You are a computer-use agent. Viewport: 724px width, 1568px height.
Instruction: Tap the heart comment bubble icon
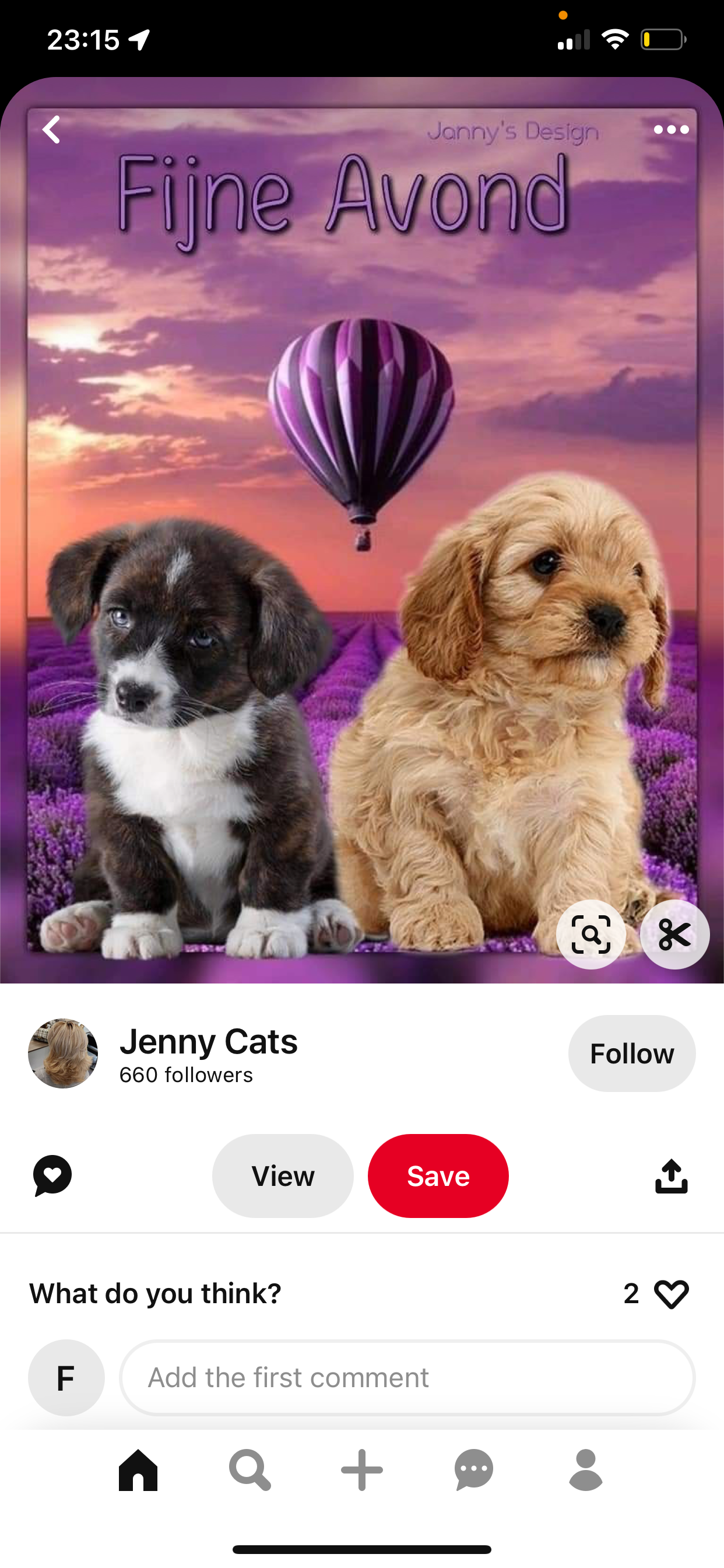point(52,1175)
